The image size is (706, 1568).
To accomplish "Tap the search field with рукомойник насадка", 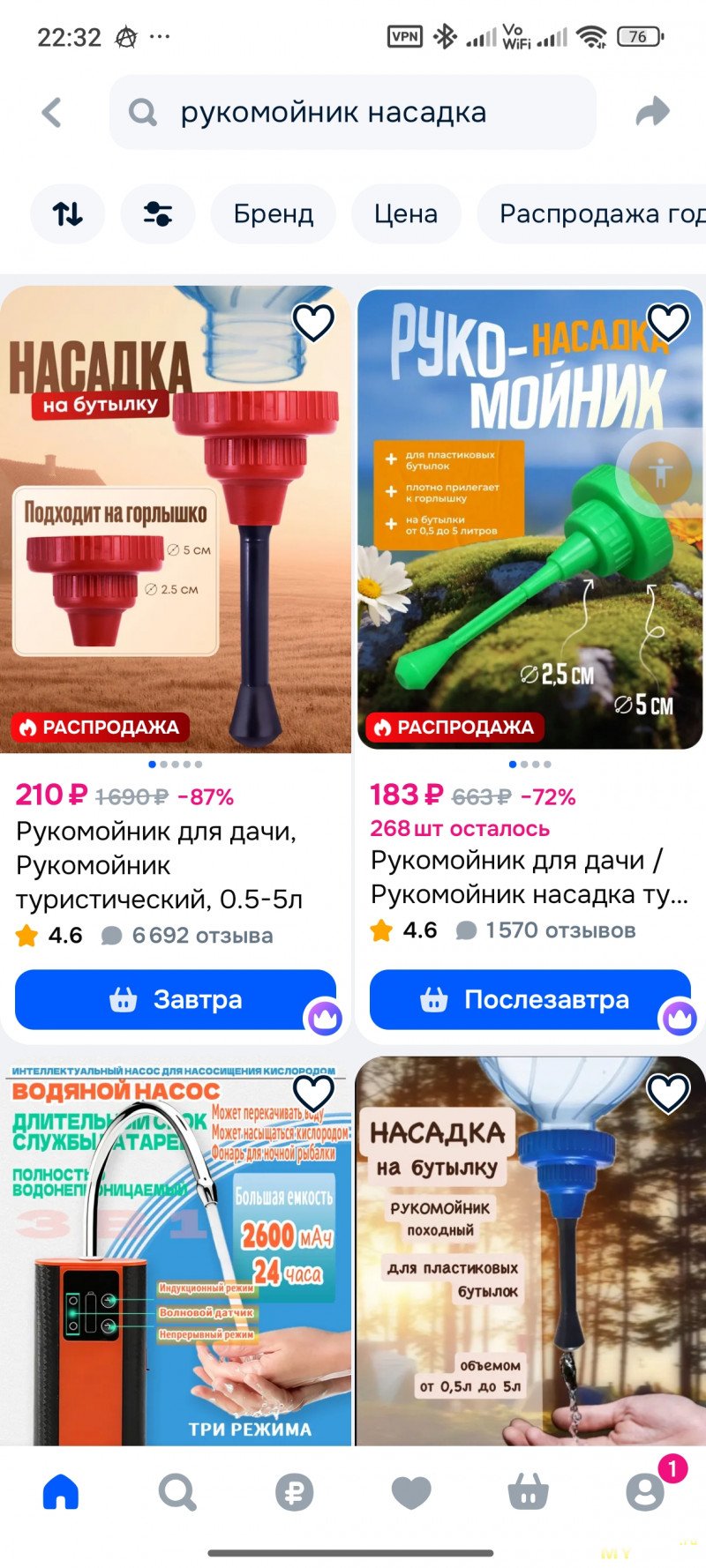I will [353, 113].
